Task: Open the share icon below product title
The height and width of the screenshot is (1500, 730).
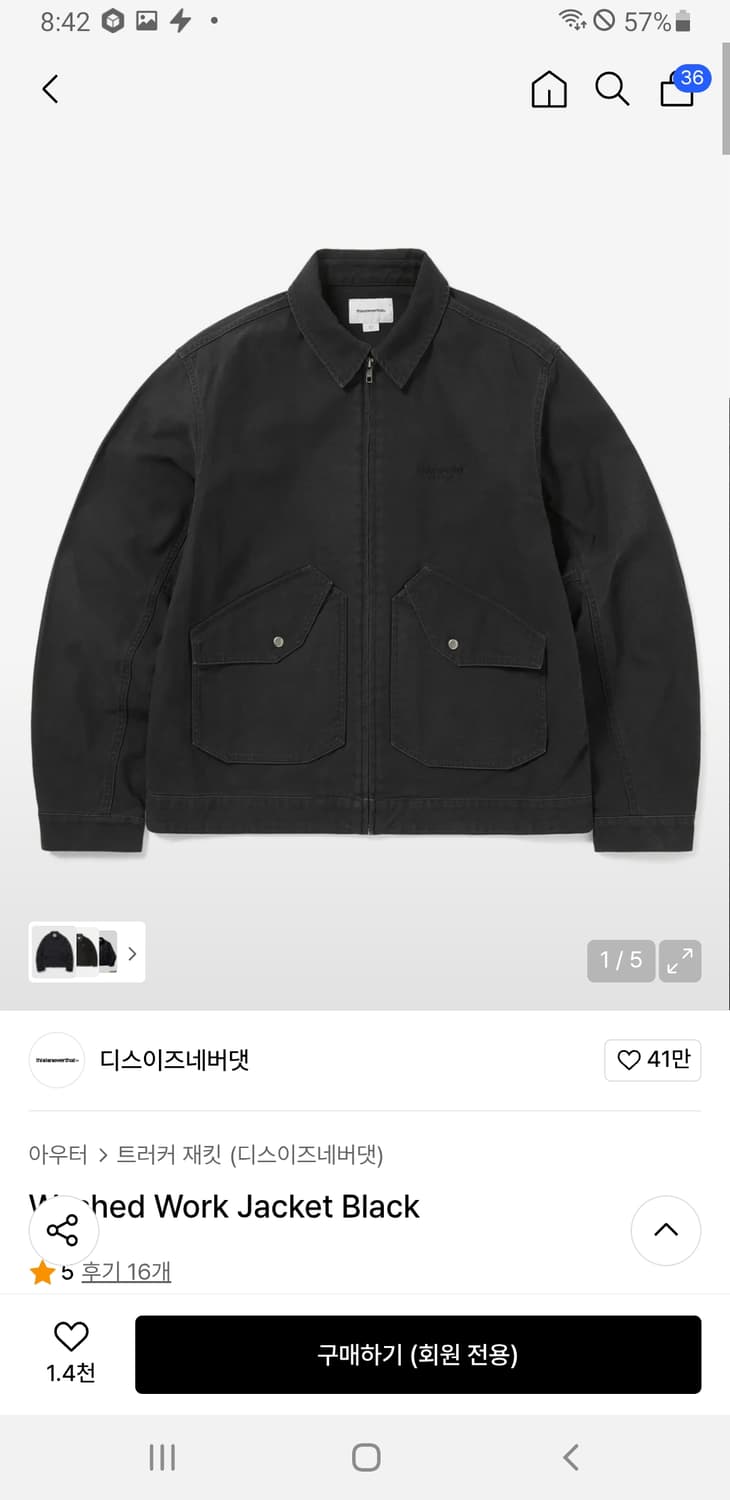Action: (63, 1230)
